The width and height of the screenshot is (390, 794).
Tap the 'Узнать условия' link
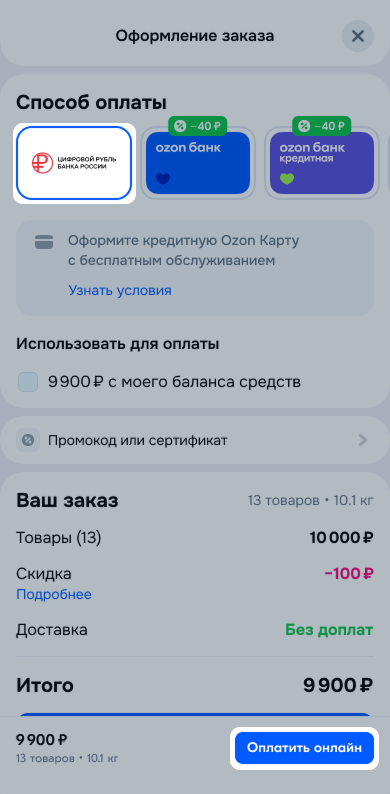pyautogui.click(x=120, y=290)
